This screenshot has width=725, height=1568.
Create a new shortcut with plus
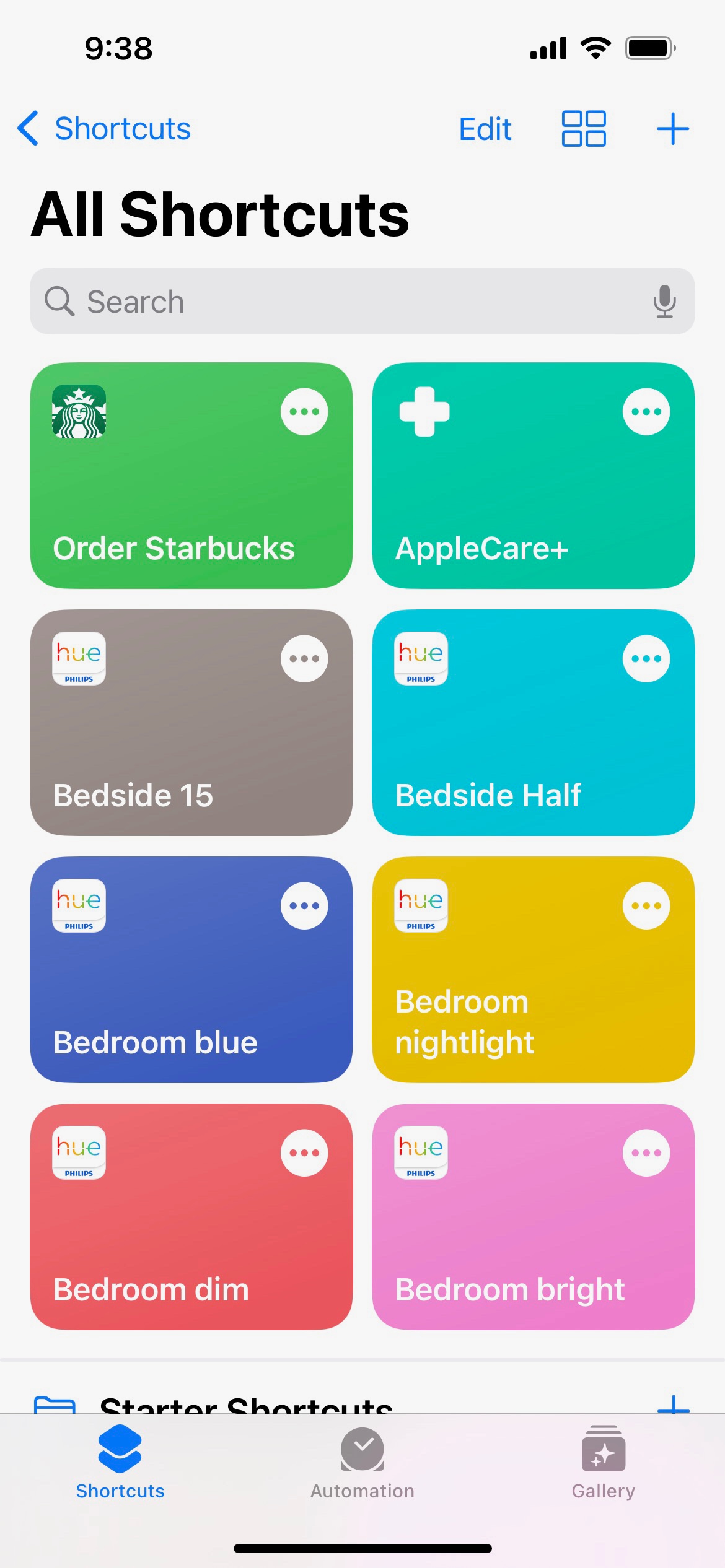coord(672,129)
